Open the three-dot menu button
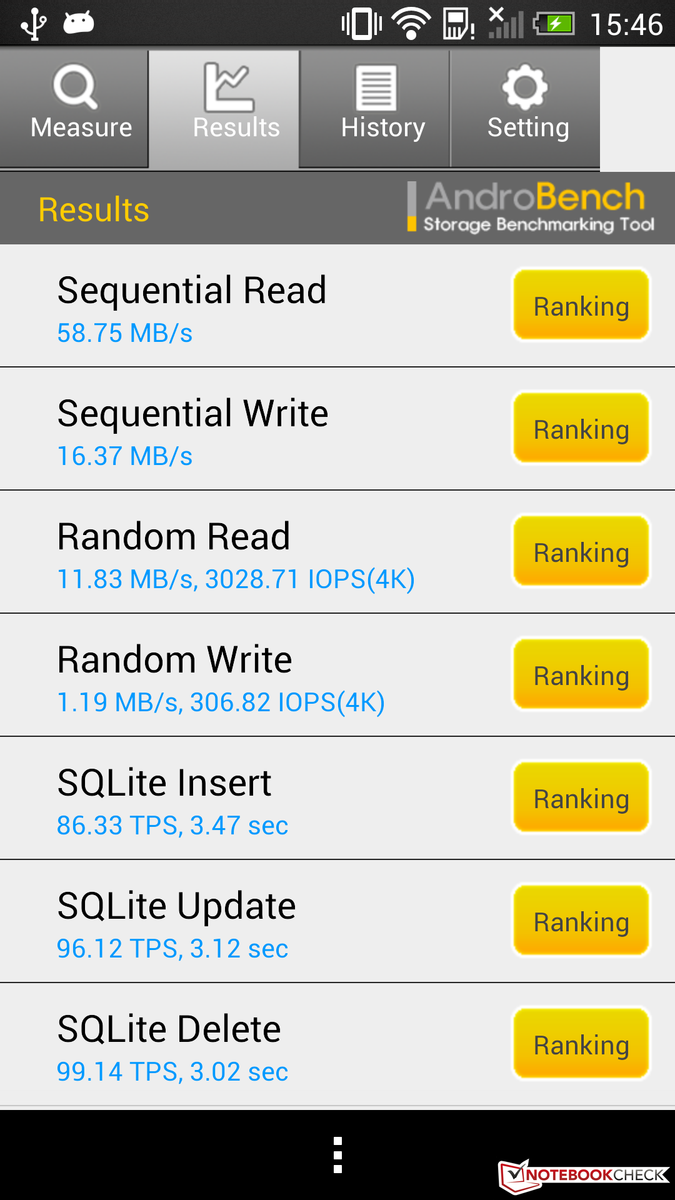675x1200 pixels. (x=338, y=1154)
